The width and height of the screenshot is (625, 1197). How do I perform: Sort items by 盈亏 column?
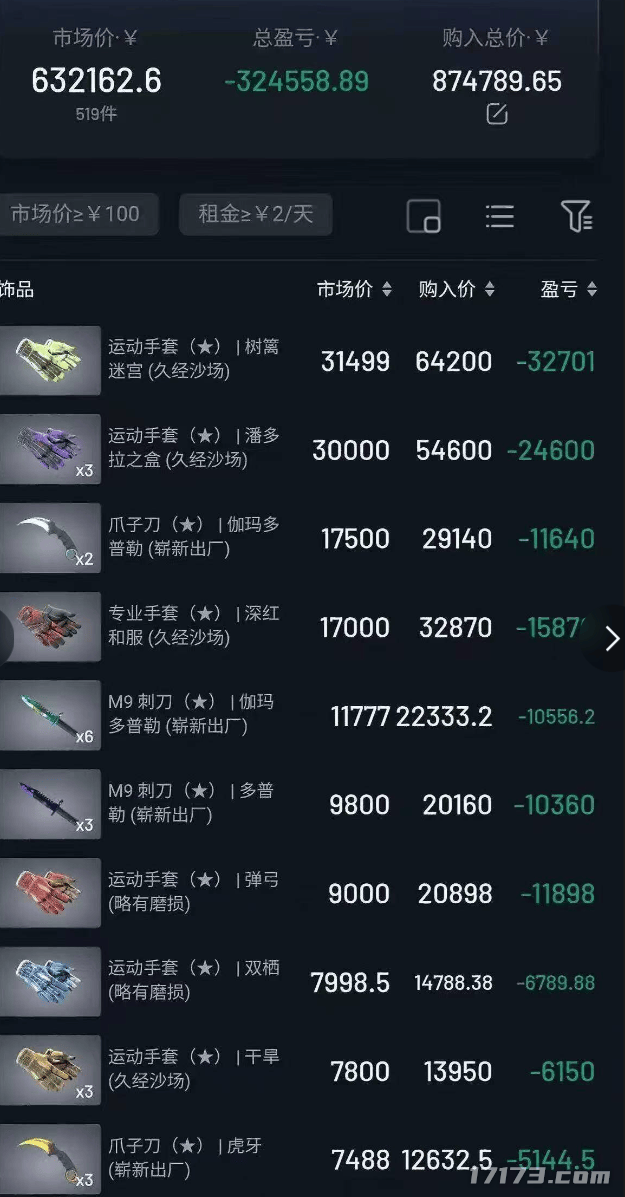pyautogui.click(x=569, y=289)
